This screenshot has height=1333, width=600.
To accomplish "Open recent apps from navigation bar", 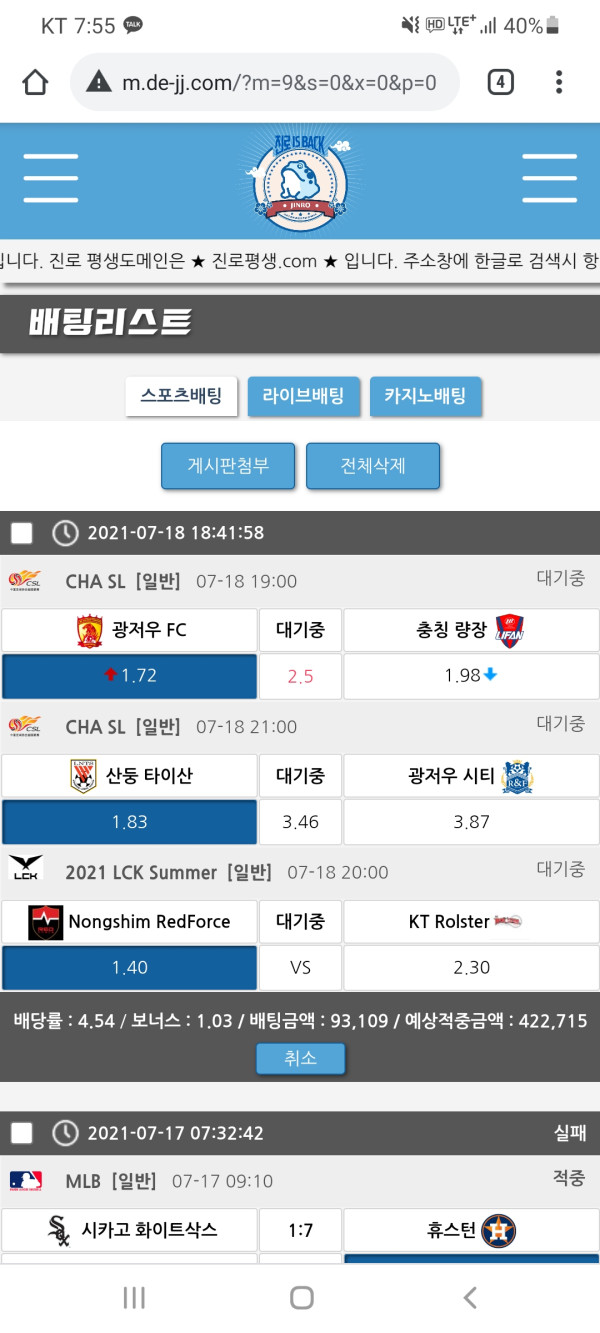I will [133, 1297].
